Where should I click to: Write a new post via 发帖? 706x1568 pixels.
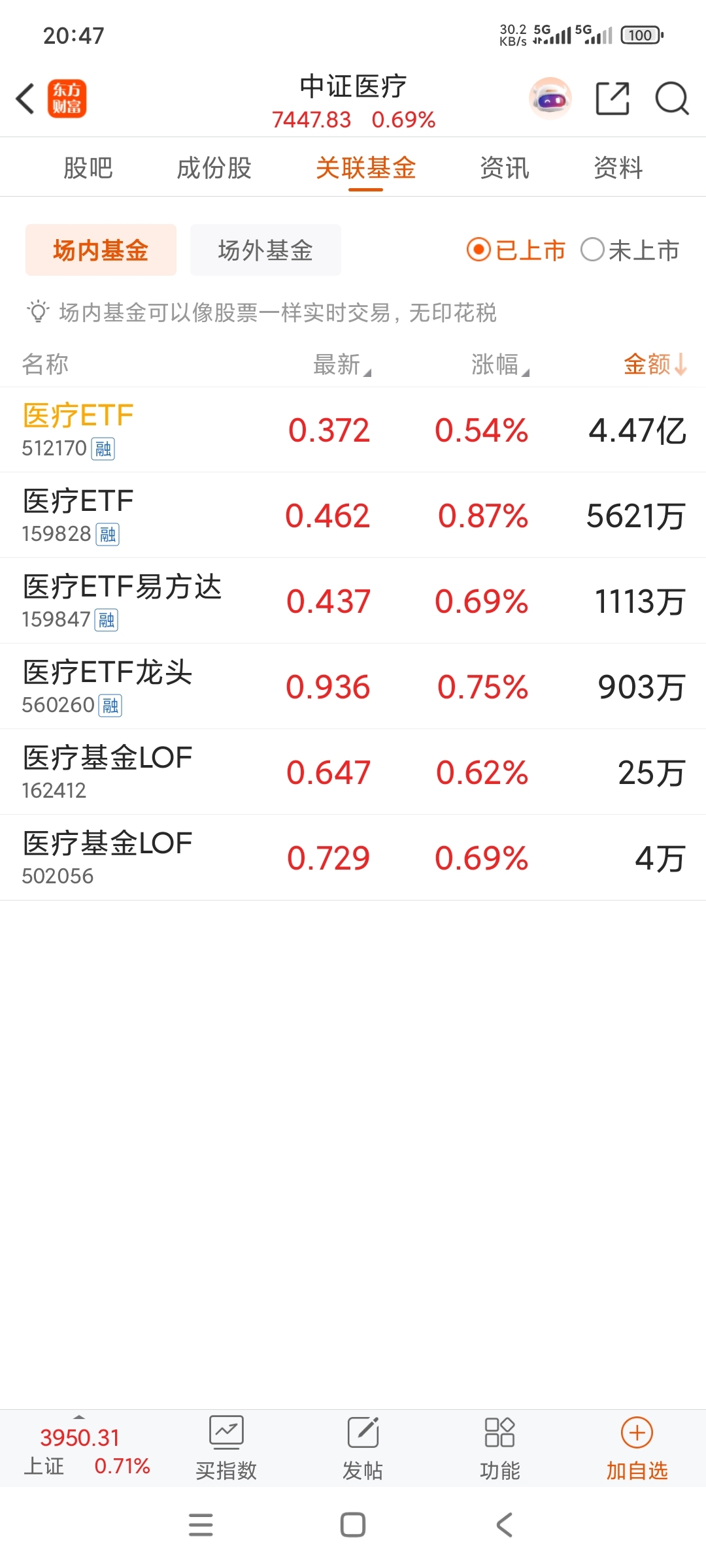click(363, 1448)
